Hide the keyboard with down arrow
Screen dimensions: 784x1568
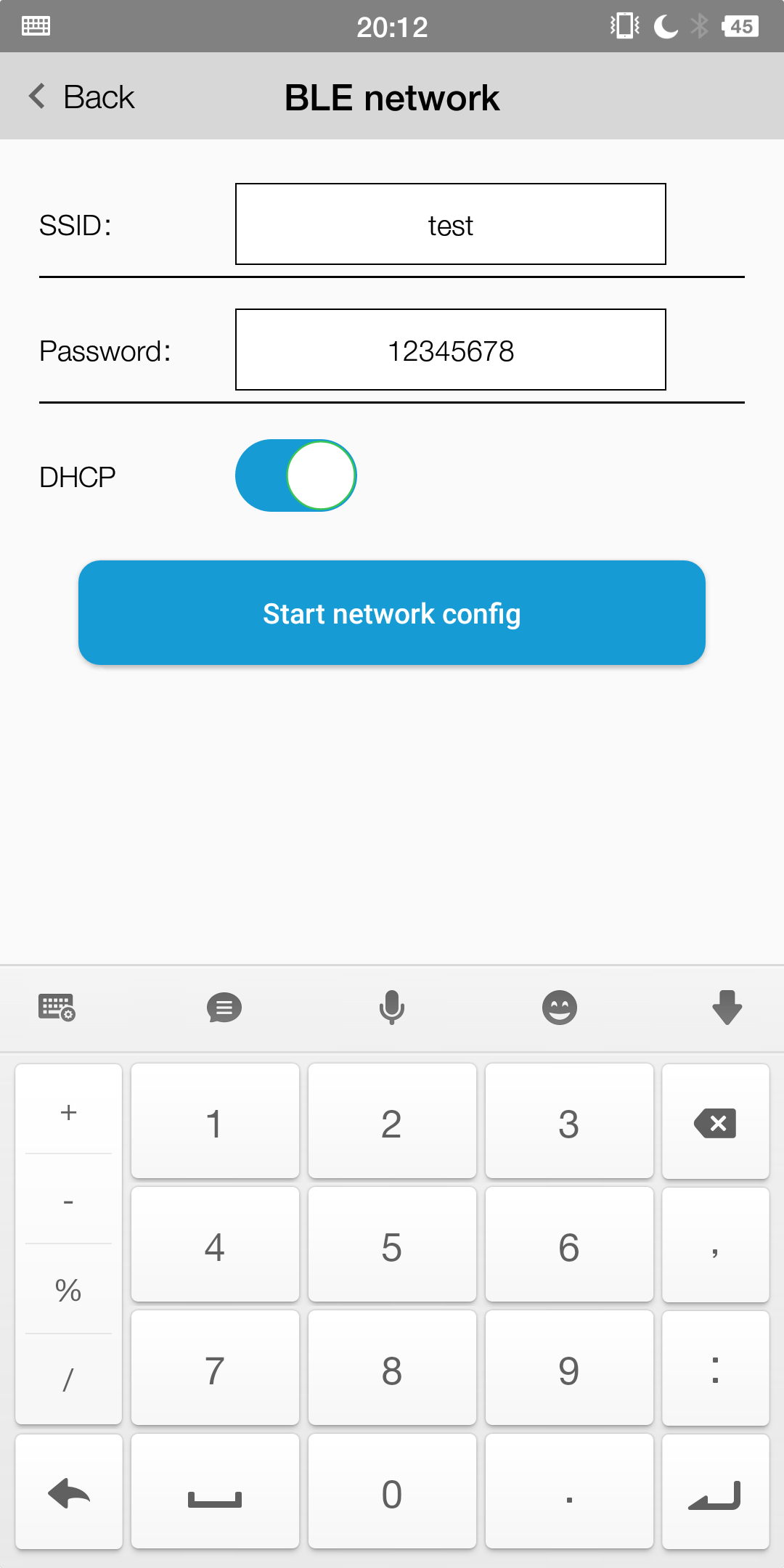(x=727, y=1008)
